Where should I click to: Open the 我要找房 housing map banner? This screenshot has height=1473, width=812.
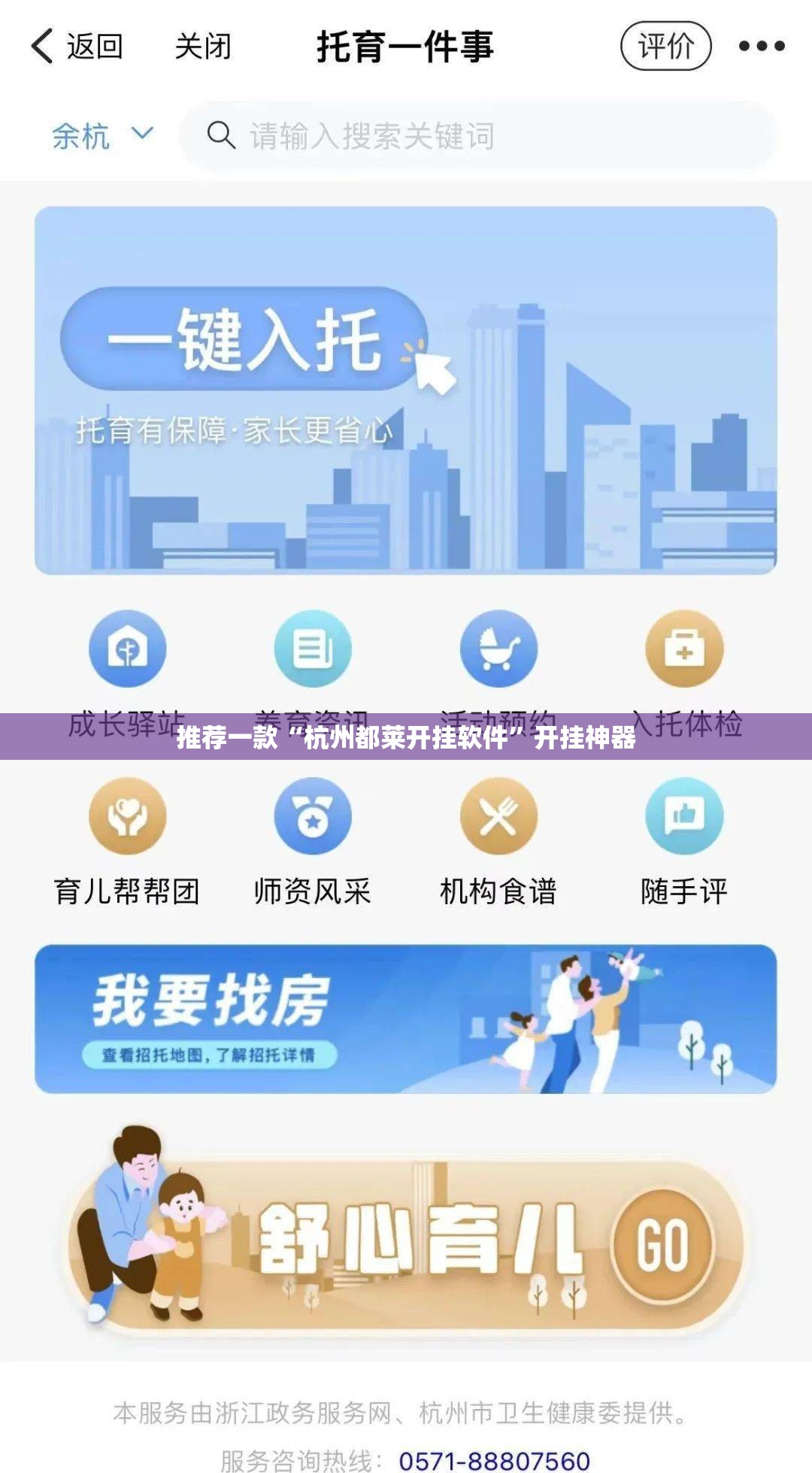[x=406, y=1019]
